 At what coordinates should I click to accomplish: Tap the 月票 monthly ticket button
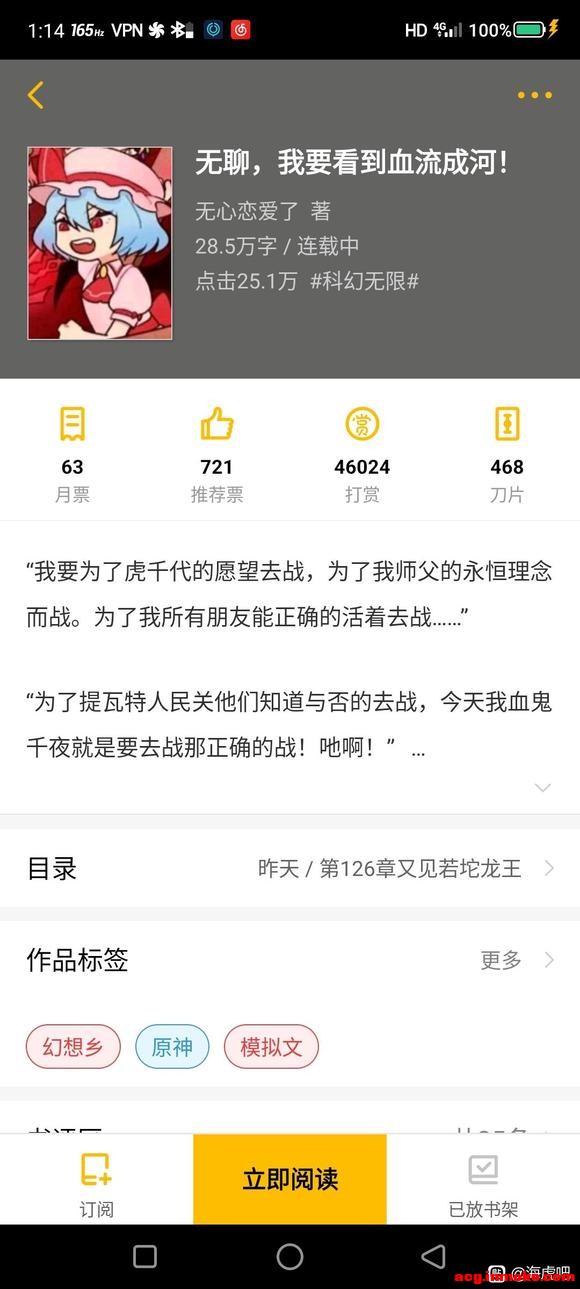pos(72,455)
